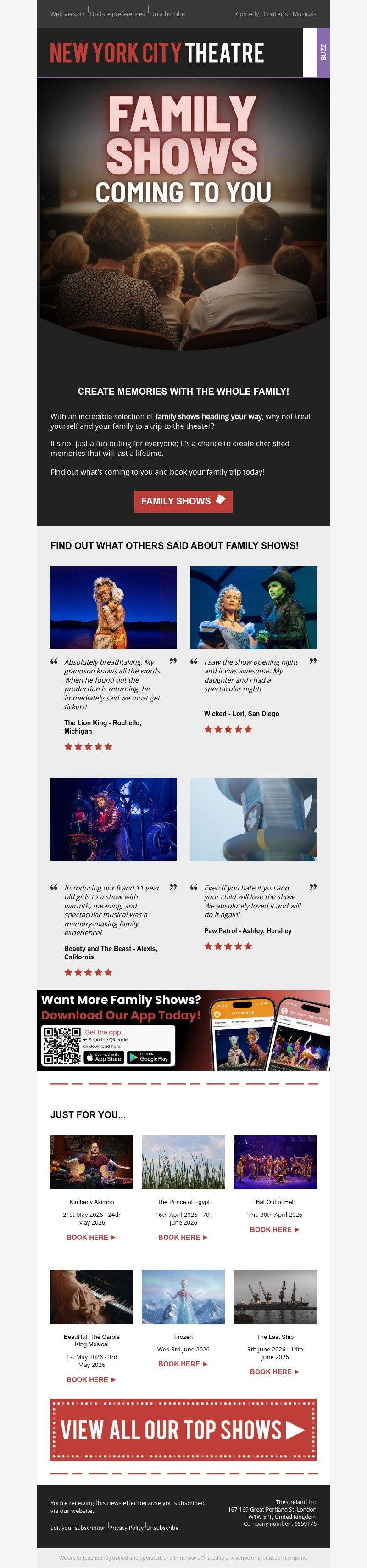The height and width of the screenshot is (1568, 367).
Task: Open the Google Play download badge
Action: click(149, 1058)
